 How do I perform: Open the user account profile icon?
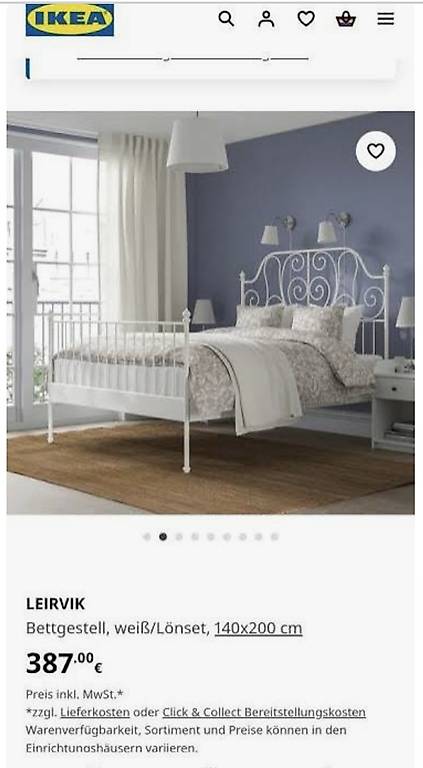coord(266,19)
